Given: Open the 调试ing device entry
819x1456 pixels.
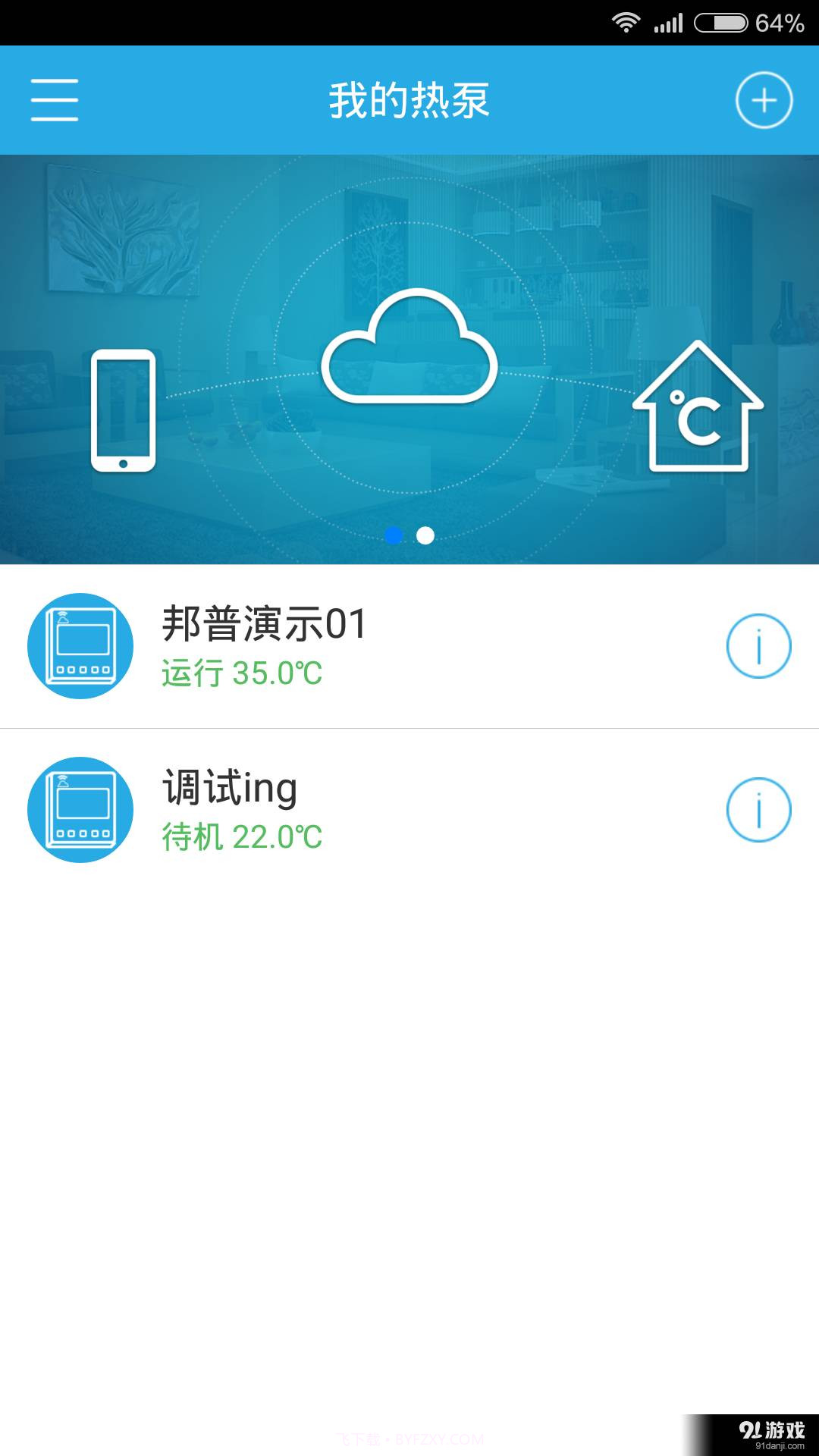Looking at the screenshot, I should click(x=409, y=809).
